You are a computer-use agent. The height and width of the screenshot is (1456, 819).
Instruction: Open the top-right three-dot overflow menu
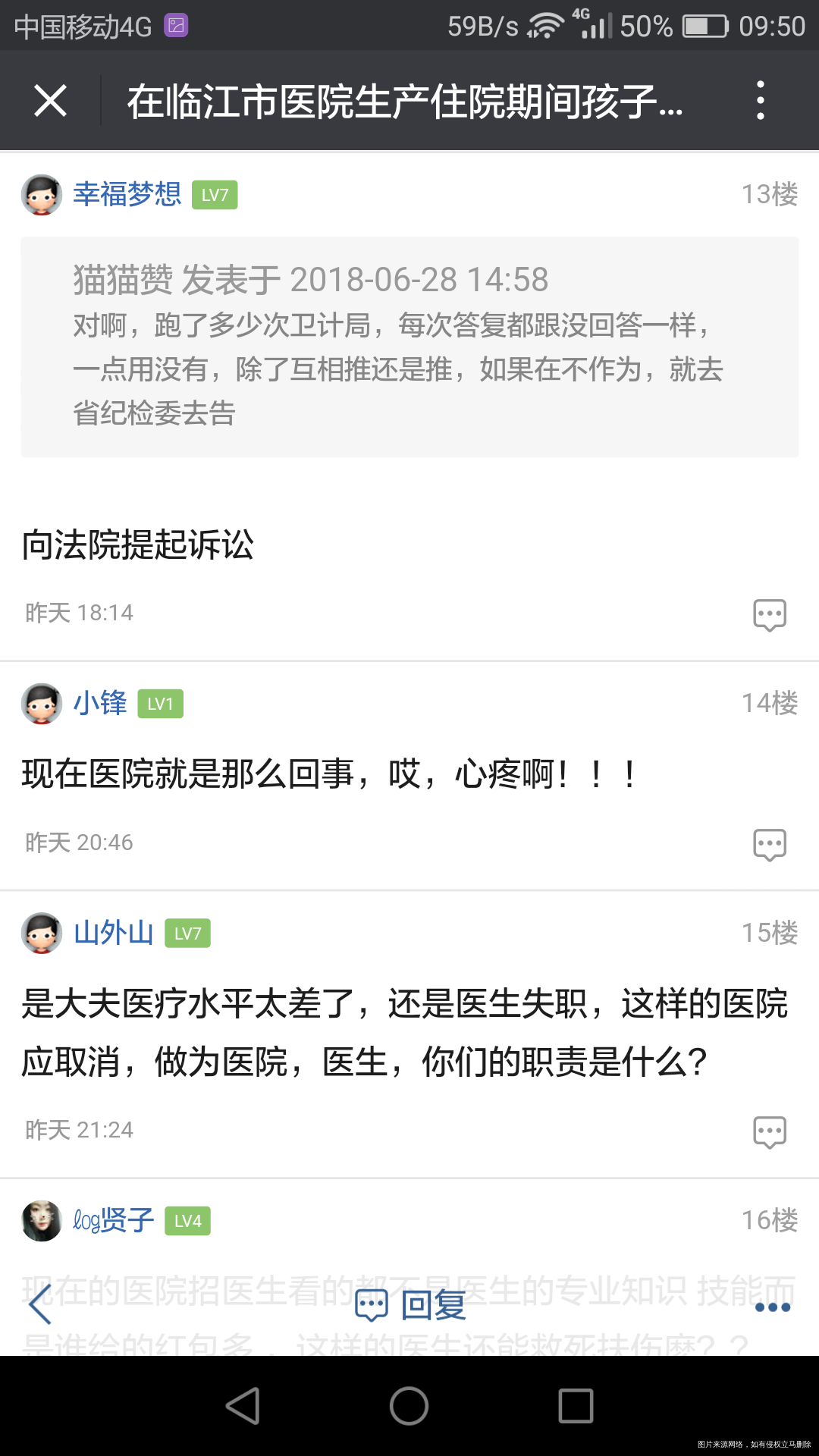coord(761,100)
